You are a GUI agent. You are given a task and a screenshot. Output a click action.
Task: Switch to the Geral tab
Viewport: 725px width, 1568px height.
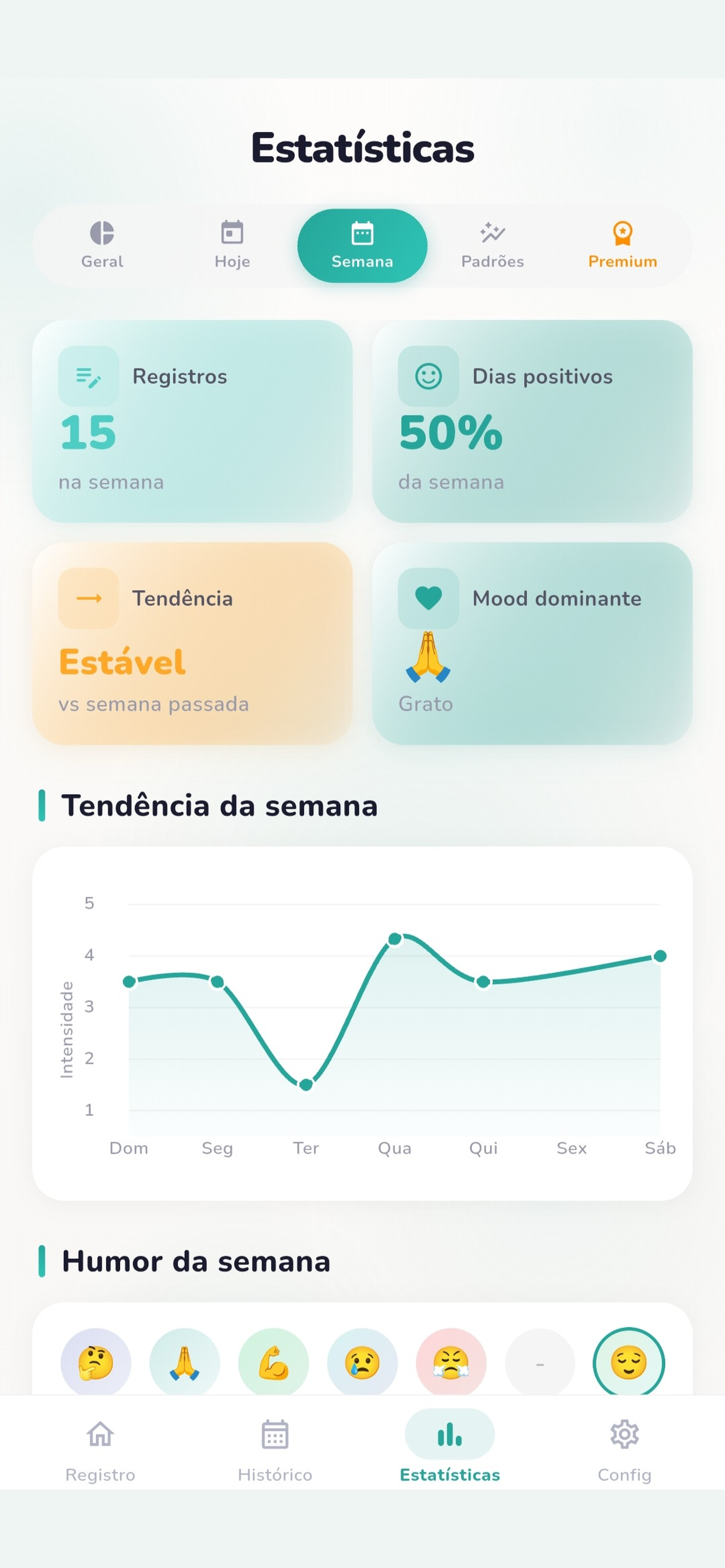click(102, 245)
